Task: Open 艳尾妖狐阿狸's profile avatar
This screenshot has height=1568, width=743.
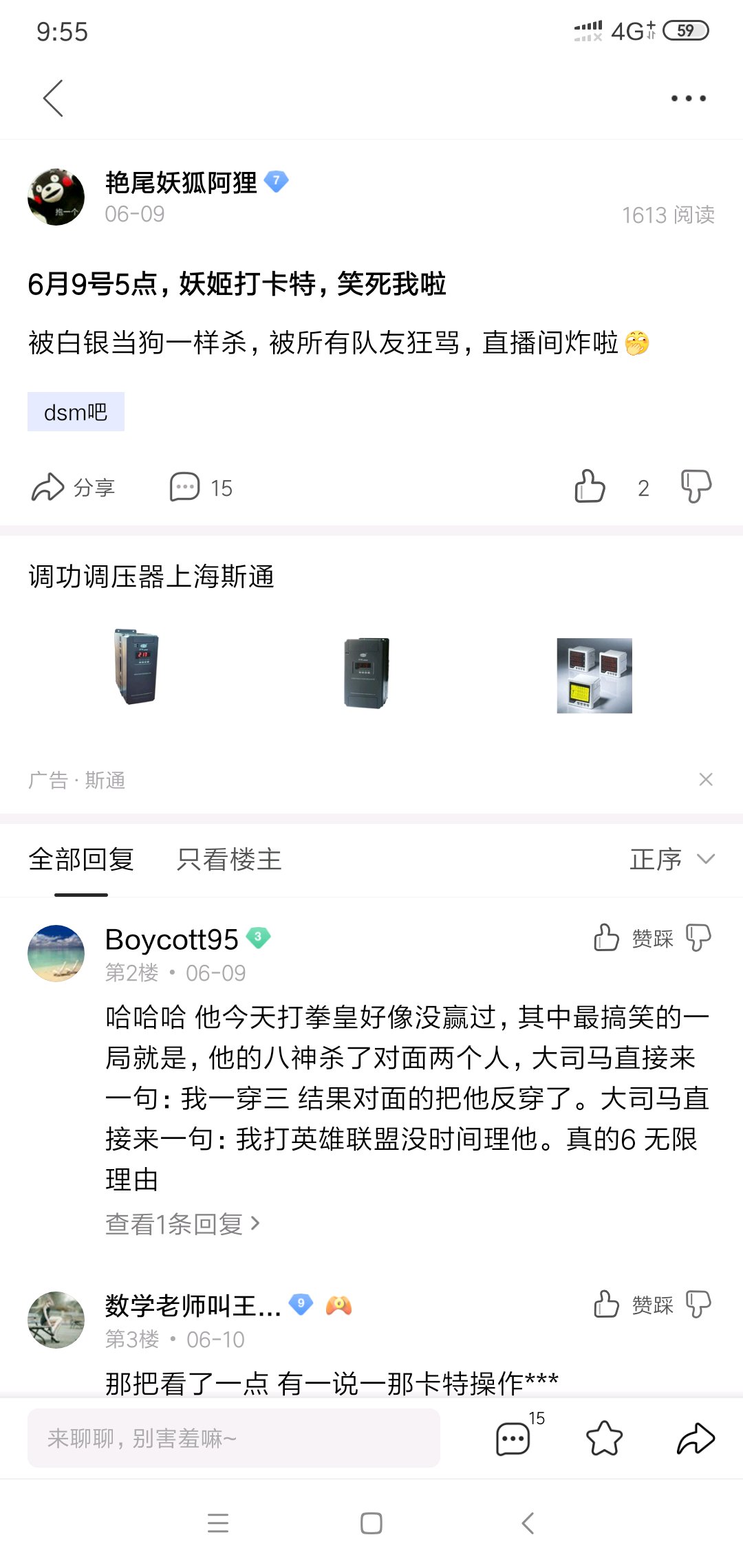Action: 56,197
